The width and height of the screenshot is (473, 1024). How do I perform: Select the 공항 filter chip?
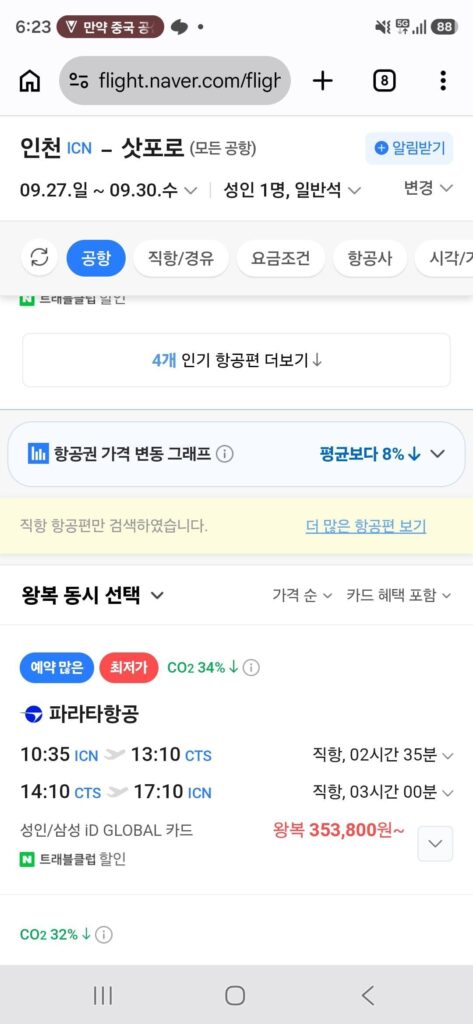tap(96, 258)
